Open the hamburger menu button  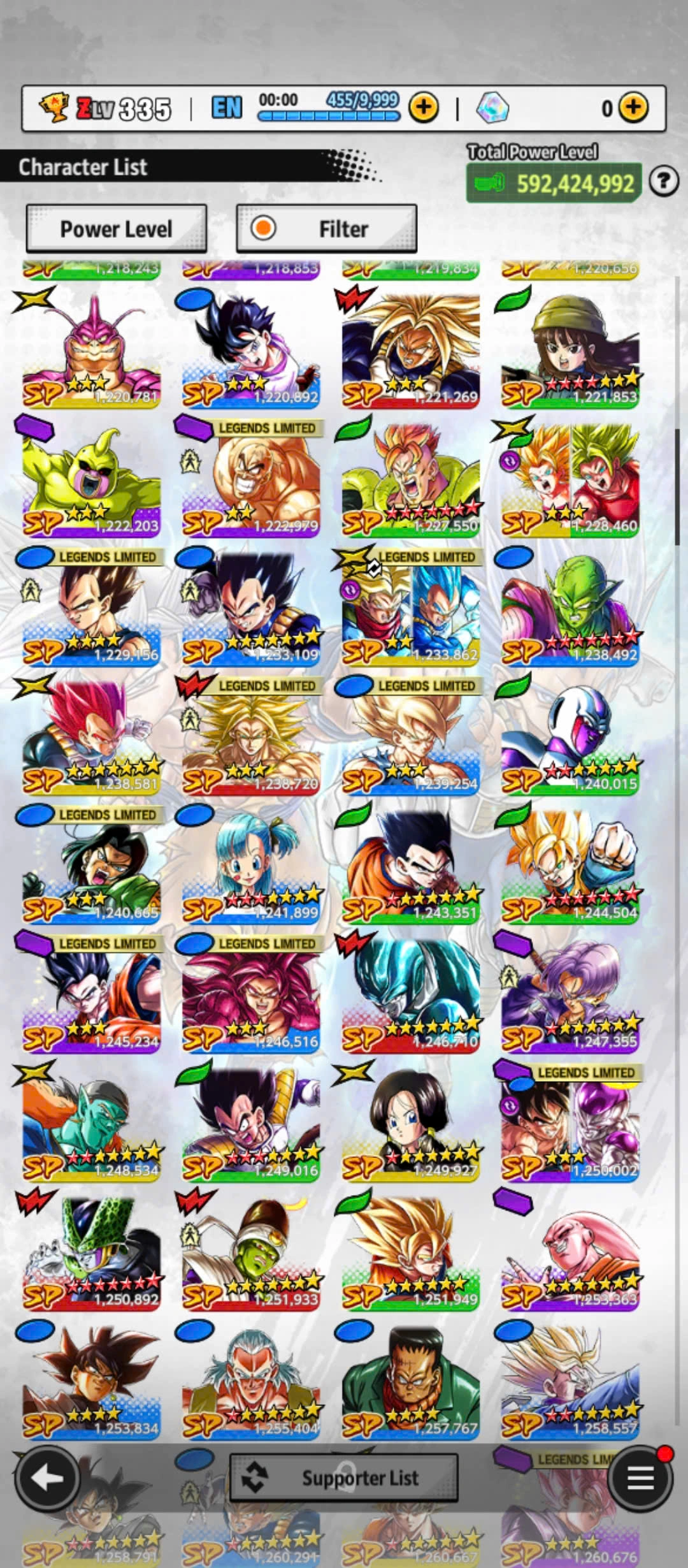coord(640,1477)
